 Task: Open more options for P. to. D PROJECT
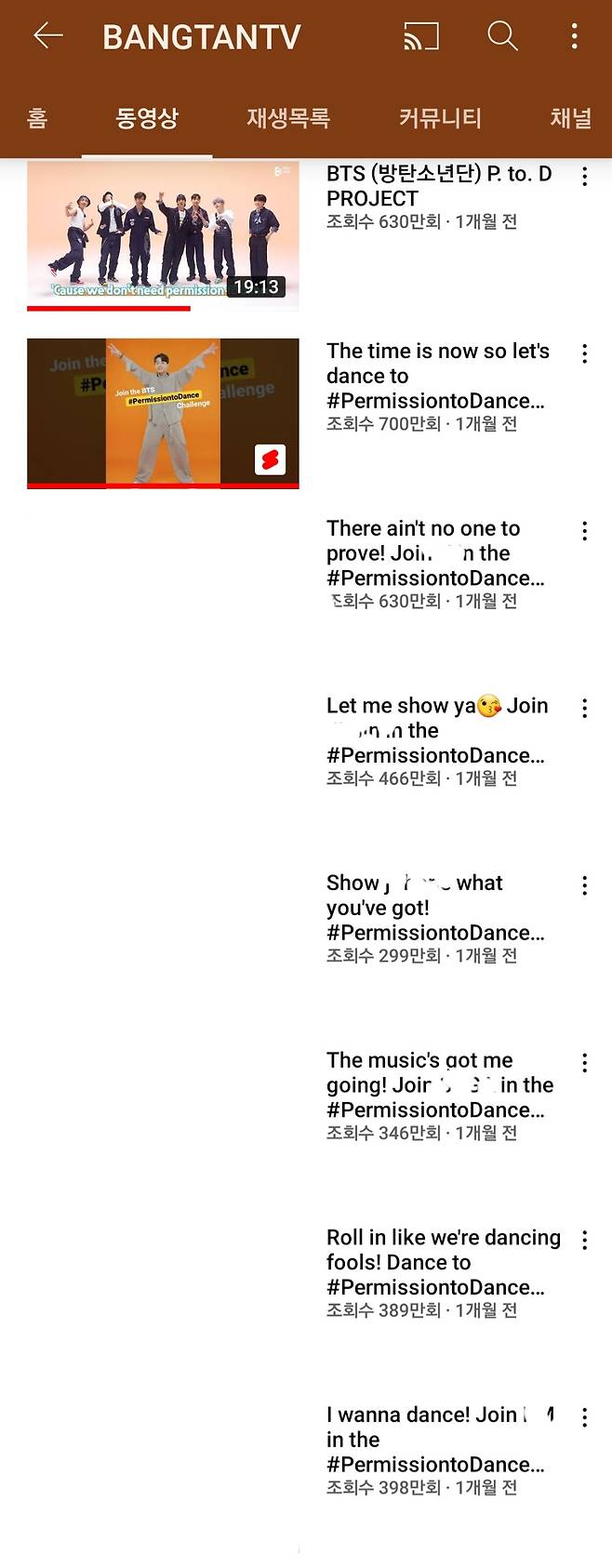pyautogui.click(x=584, y=177)
